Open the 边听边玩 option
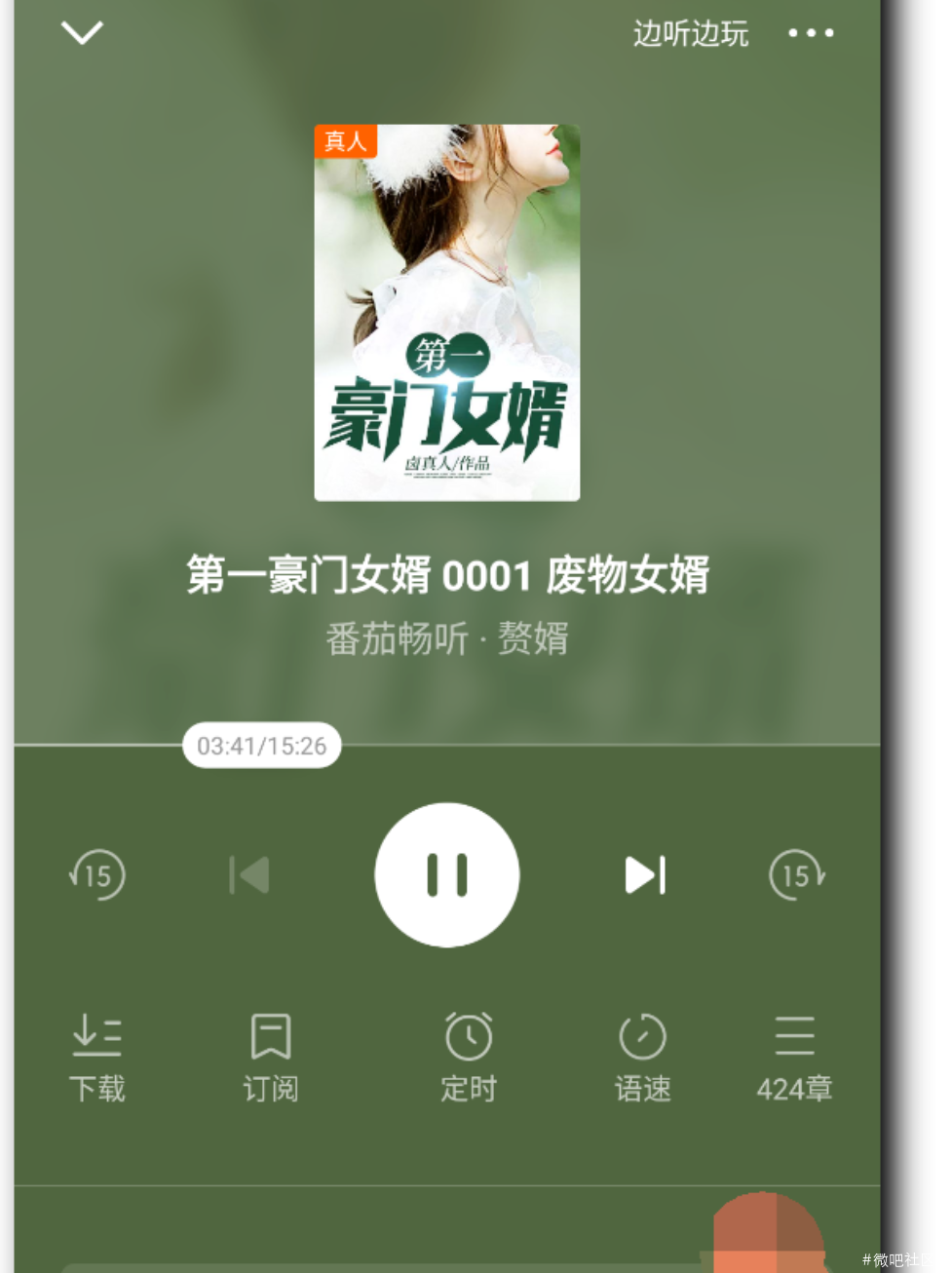The height and width of the screenshot is (1273, 952). tap(690, 34)
